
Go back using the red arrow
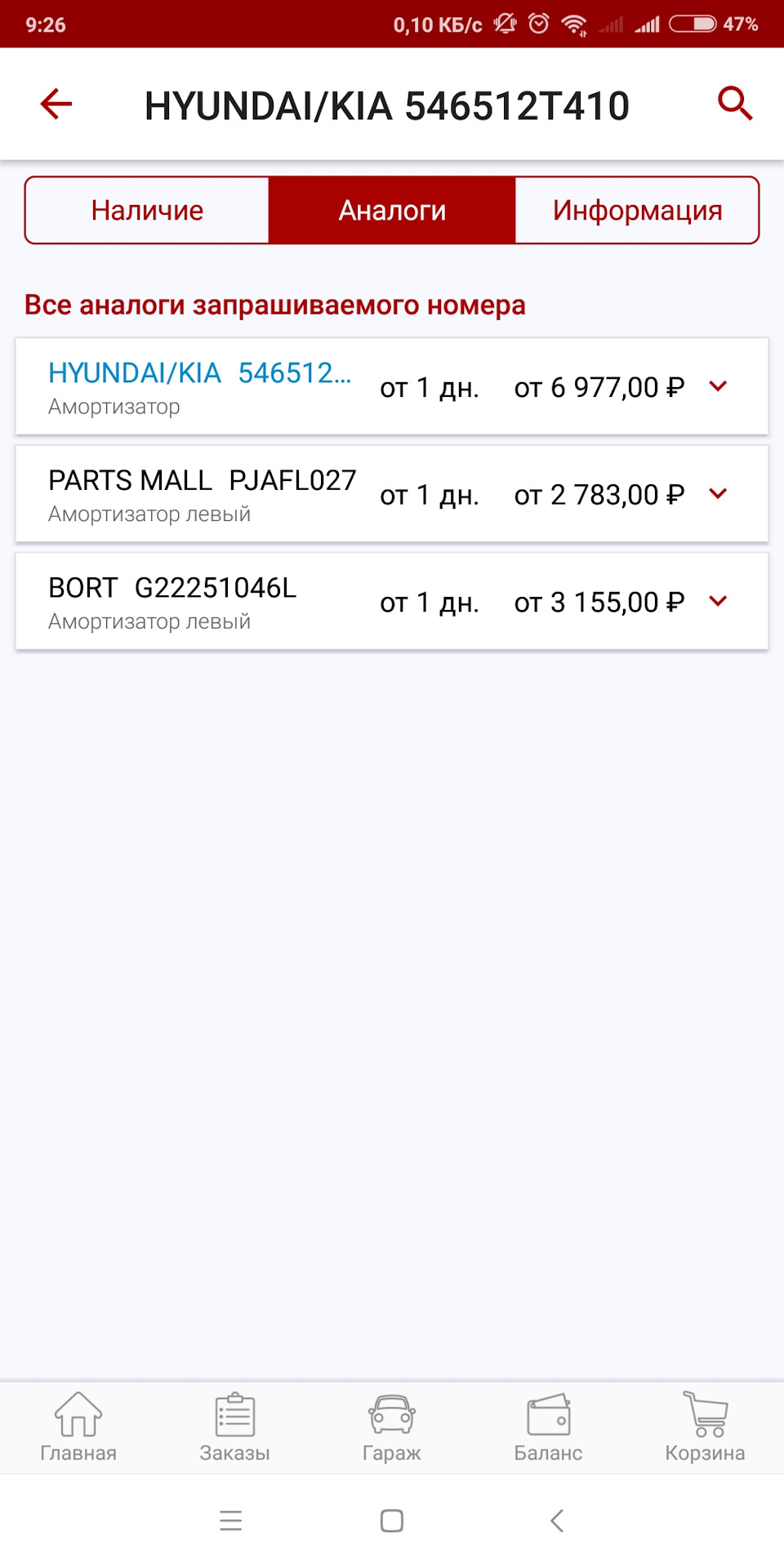tap(56, 104)
